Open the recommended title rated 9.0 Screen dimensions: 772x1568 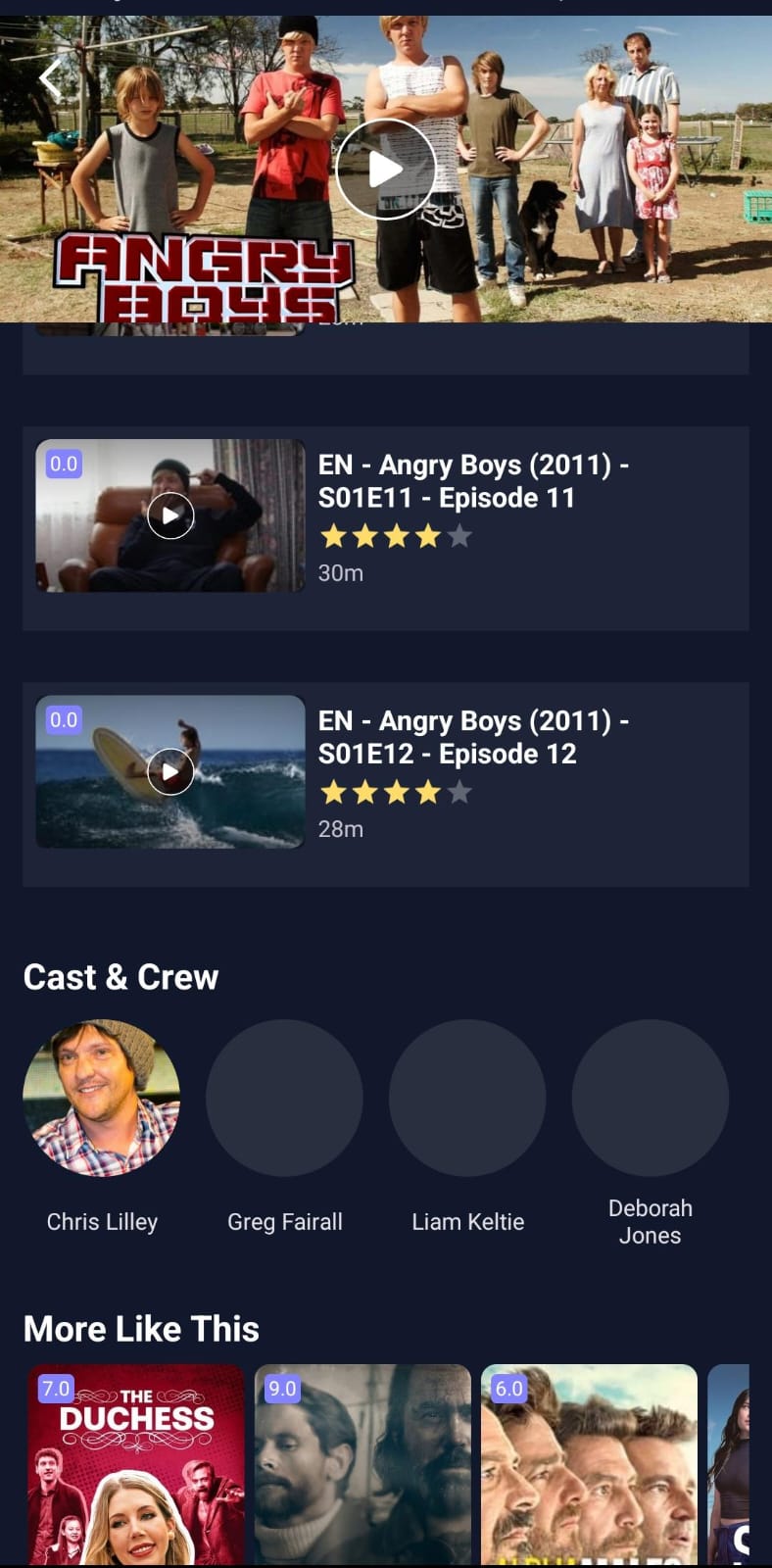[362, 1465]
